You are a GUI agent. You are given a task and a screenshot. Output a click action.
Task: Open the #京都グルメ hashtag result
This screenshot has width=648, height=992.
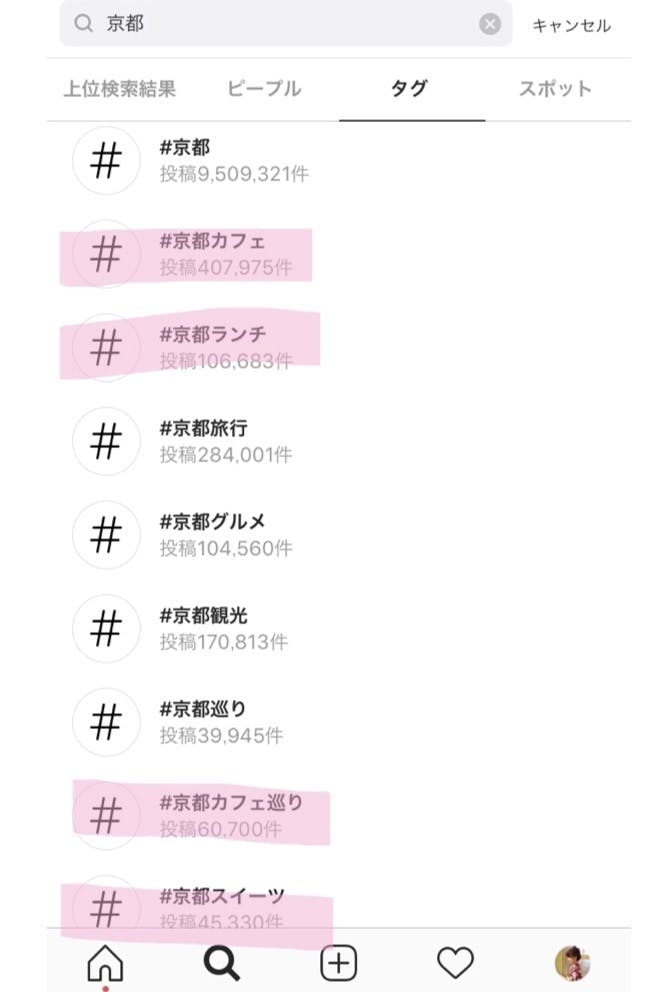click(339, 535)
